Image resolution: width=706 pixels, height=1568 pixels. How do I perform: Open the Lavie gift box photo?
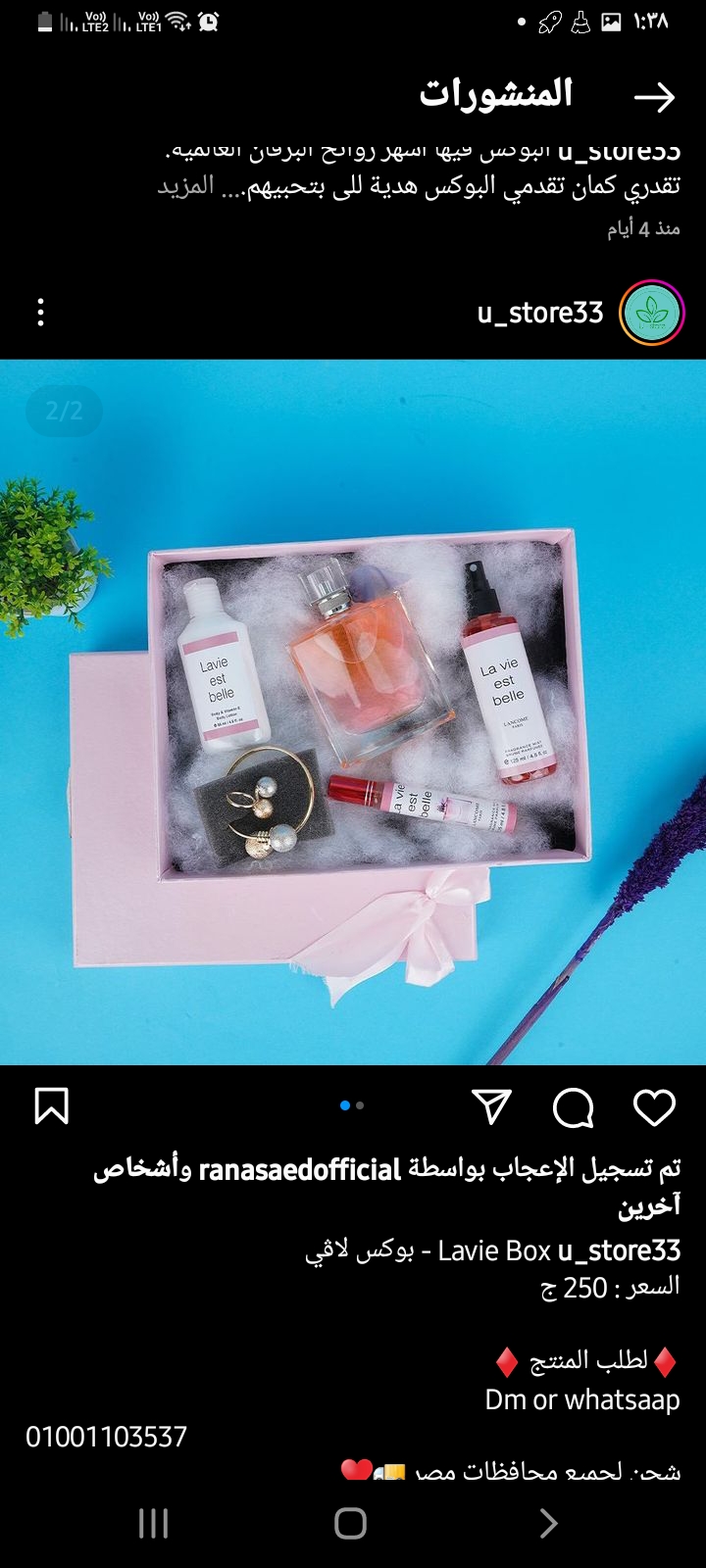coord(353,711)
